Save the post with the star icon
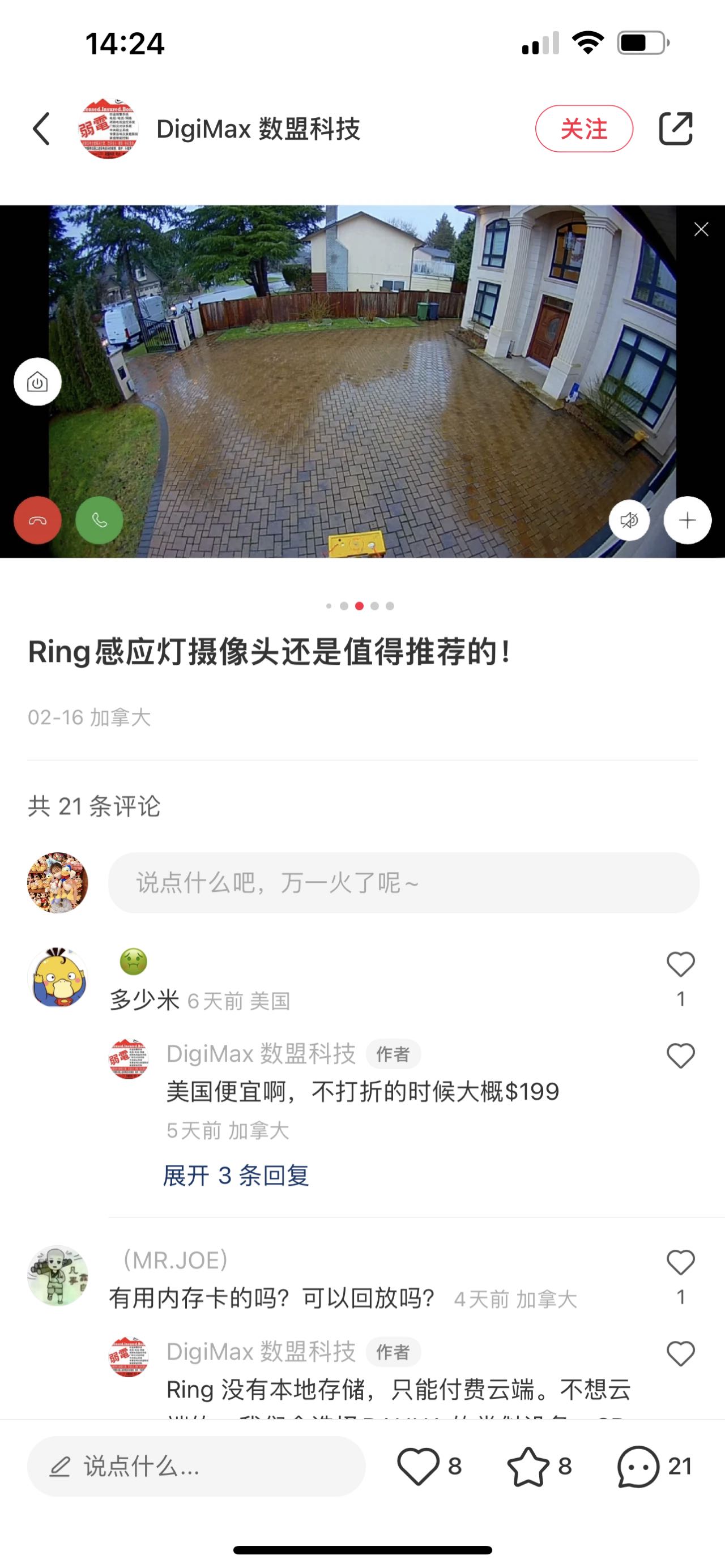 coord(528,1466)
